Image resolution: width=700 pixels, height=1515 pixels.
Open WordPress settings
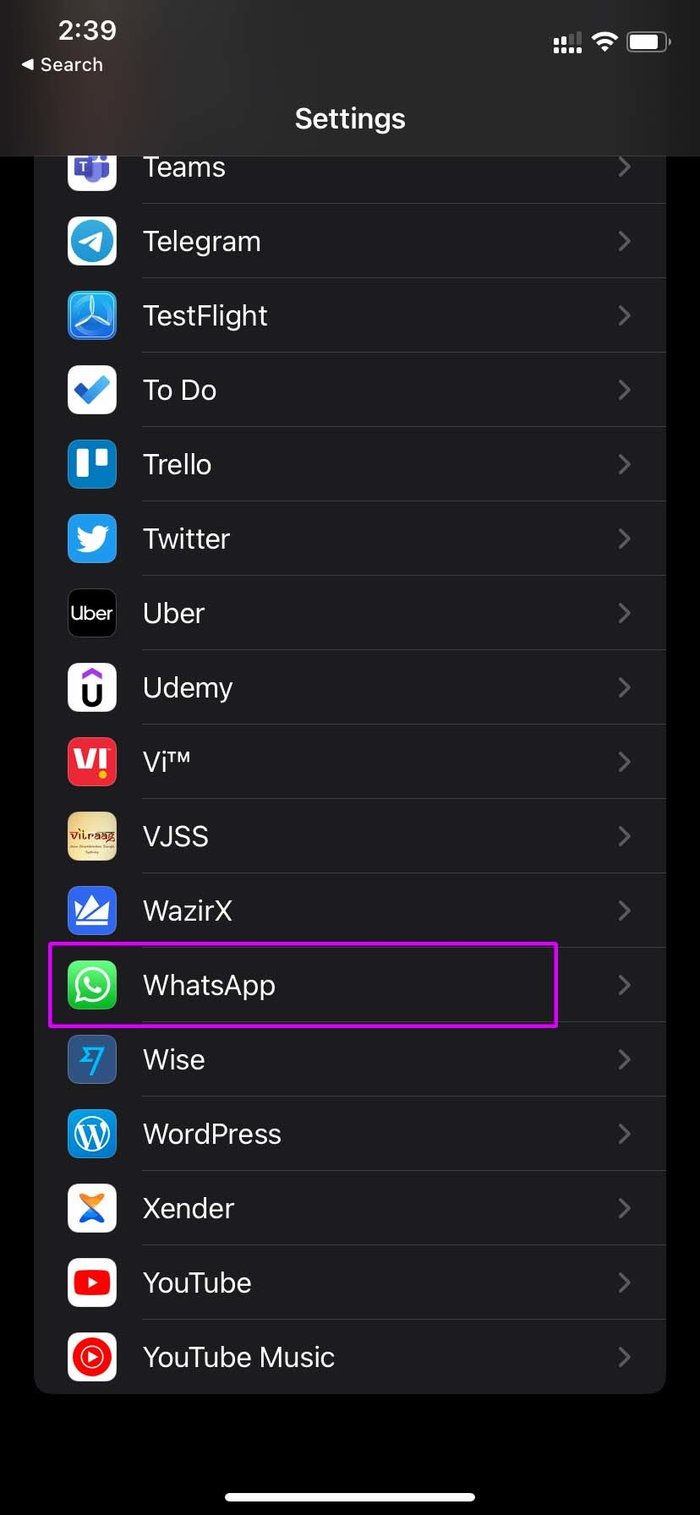tap(350, 1134)
